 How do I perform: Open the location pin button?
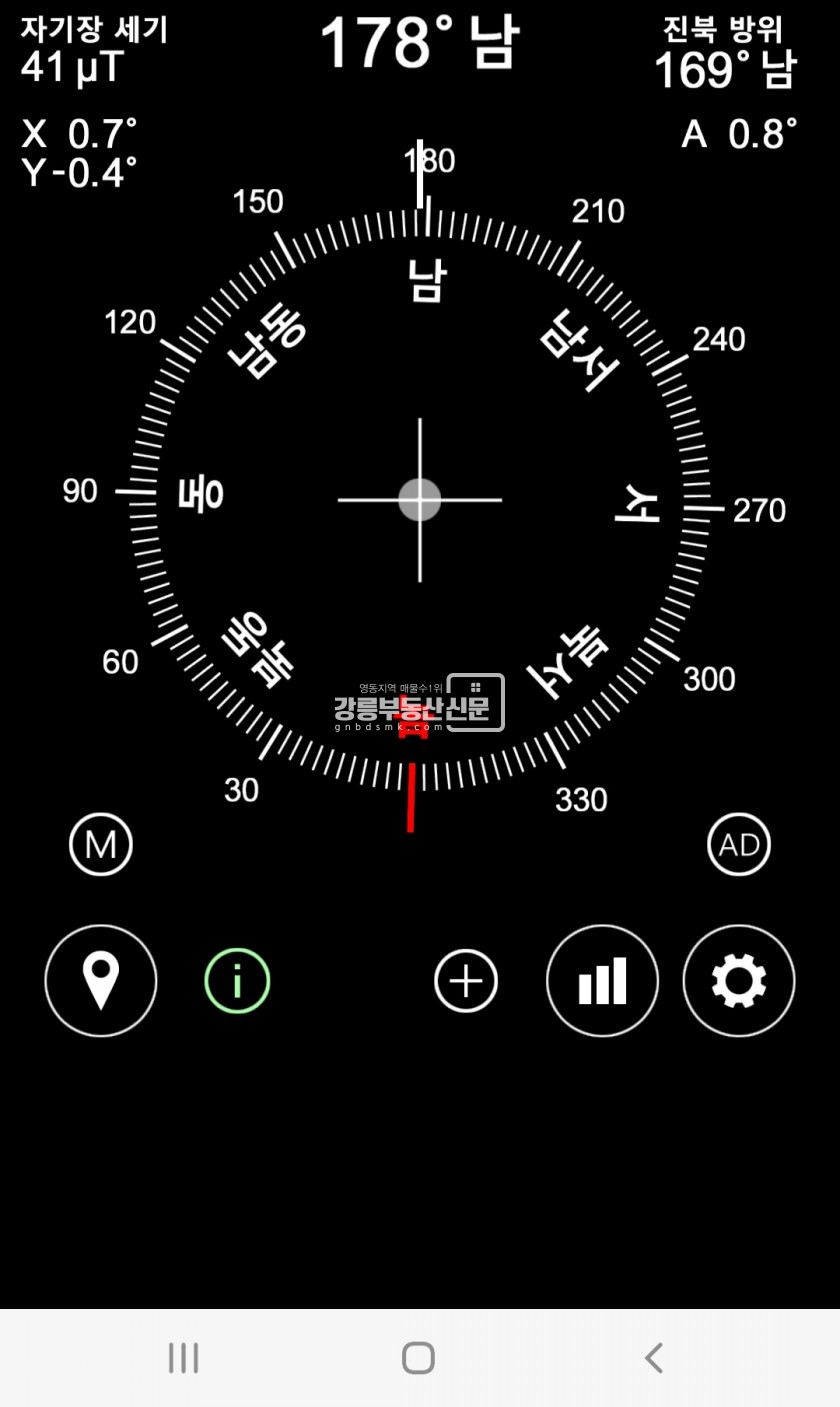[101, 980]
